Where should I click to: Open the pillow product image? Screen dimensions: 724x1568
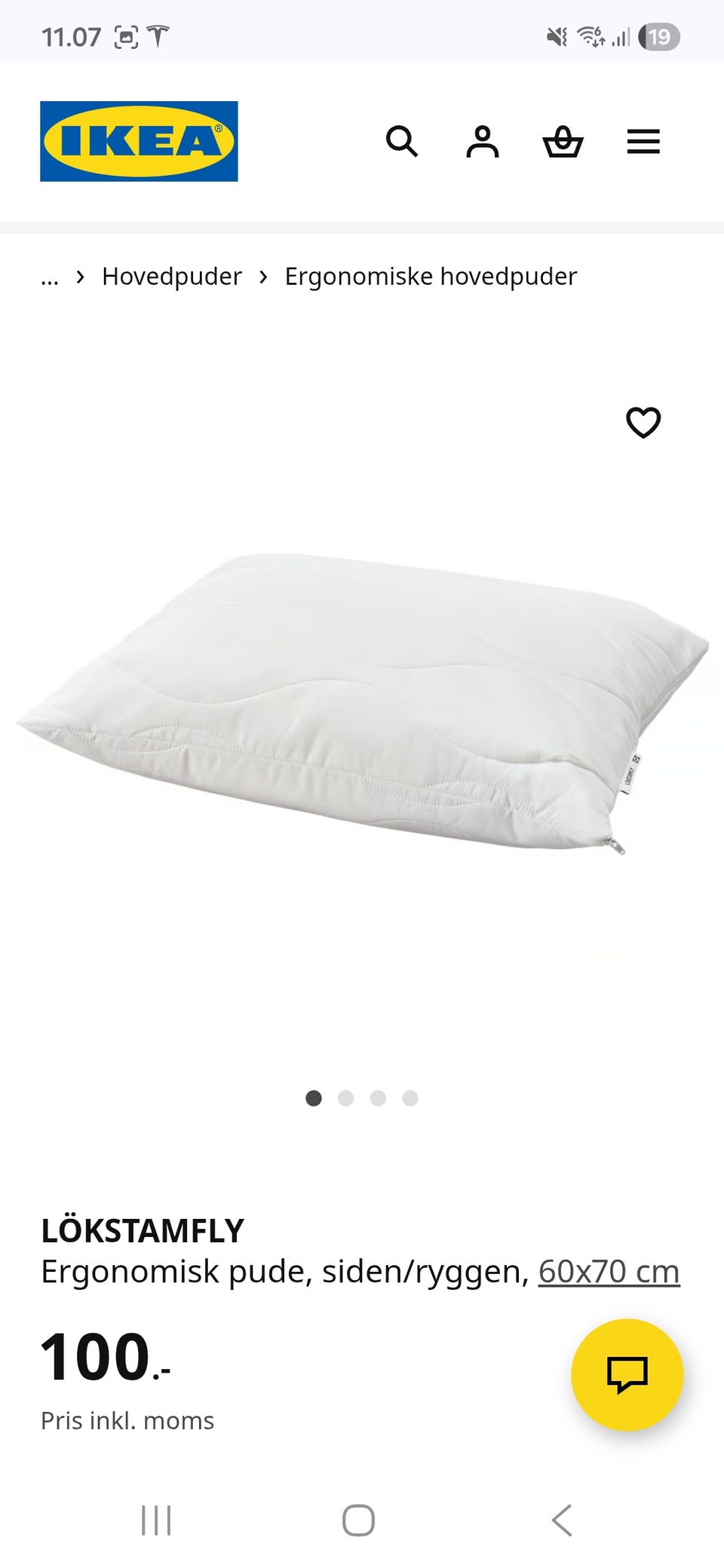click(362, 701)
